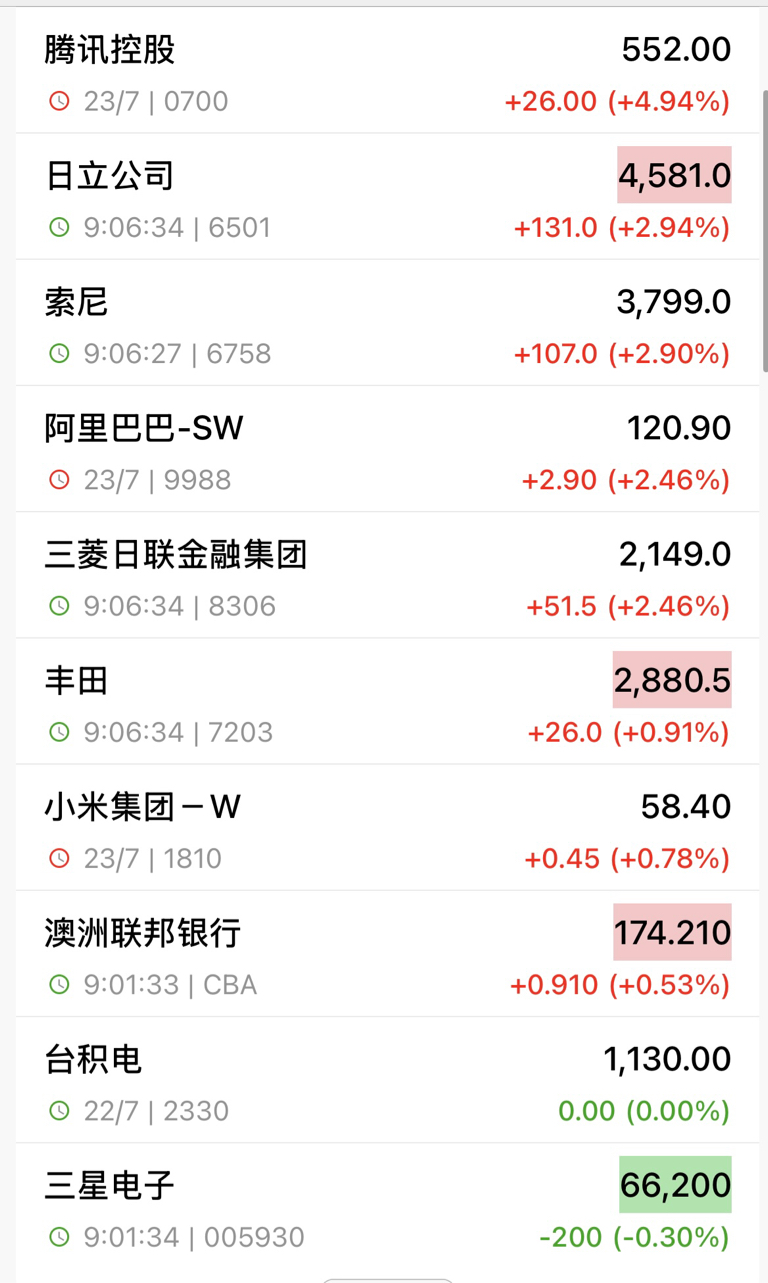Select the 三星电子 stock entry
The width and height of the screenshot is (768, 1283).
click(388, 1206)
